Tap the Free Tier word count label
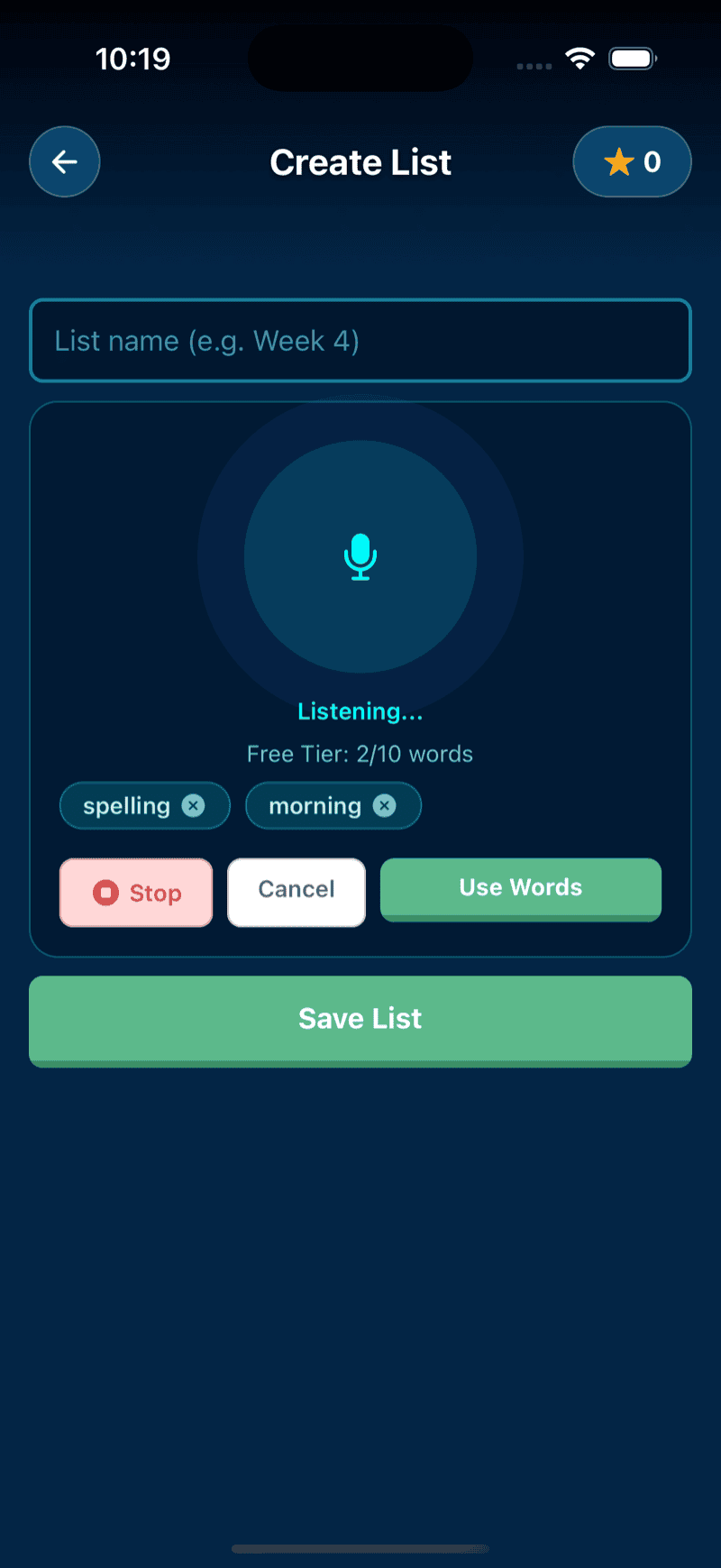The width and height of the screenshot is (721, 1568). (360, 754)
